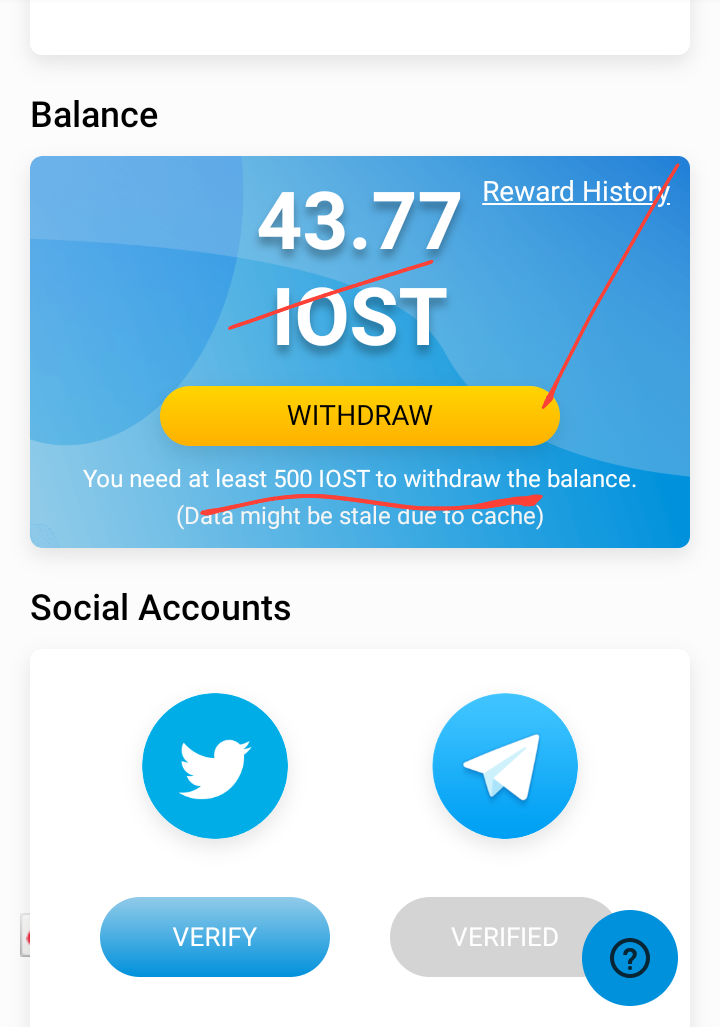The image size is (720, 1027).
Task: Select the Twitter social account icon
Action: pos(215,766)
